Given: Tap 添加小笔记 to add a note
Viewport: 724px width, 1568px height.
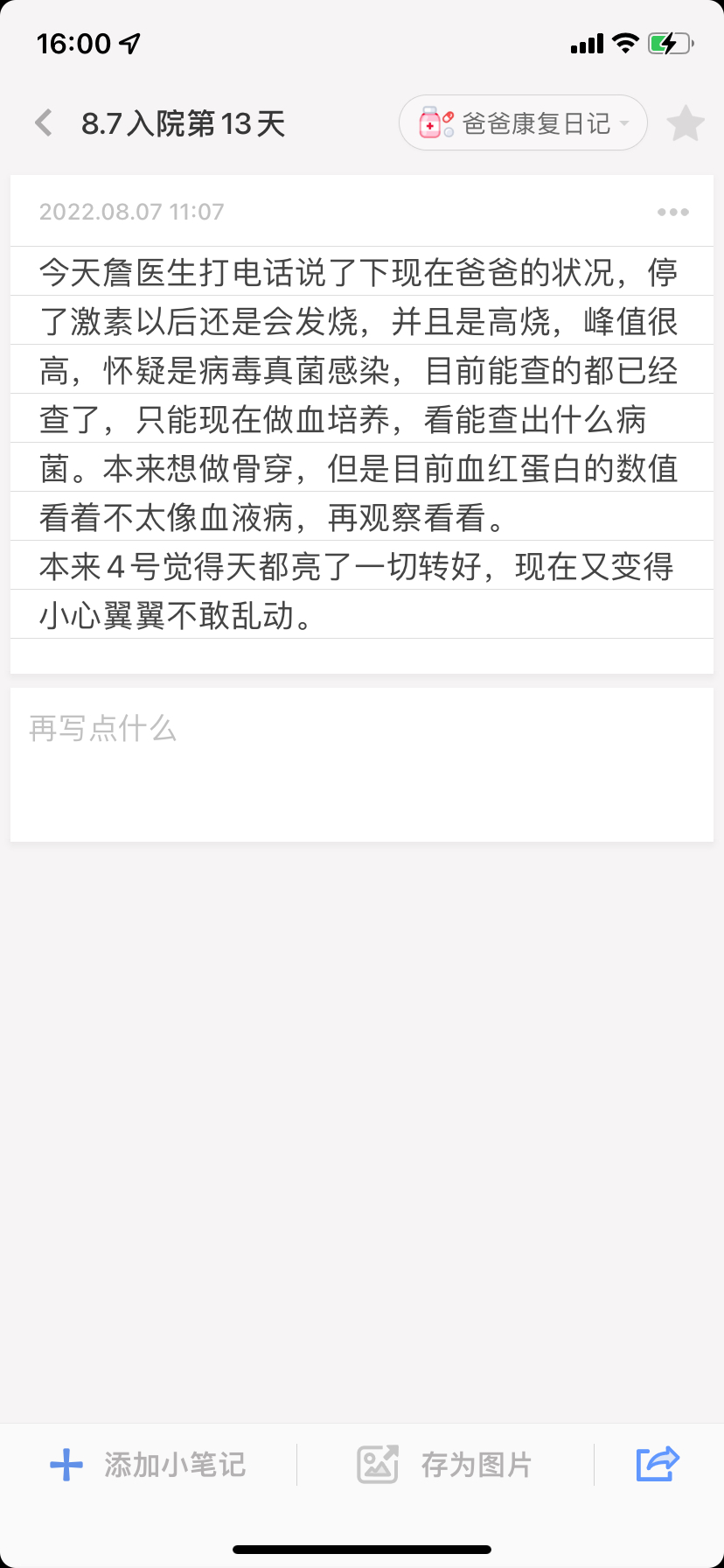Looking at the screenshot, I should (148, 1465).
